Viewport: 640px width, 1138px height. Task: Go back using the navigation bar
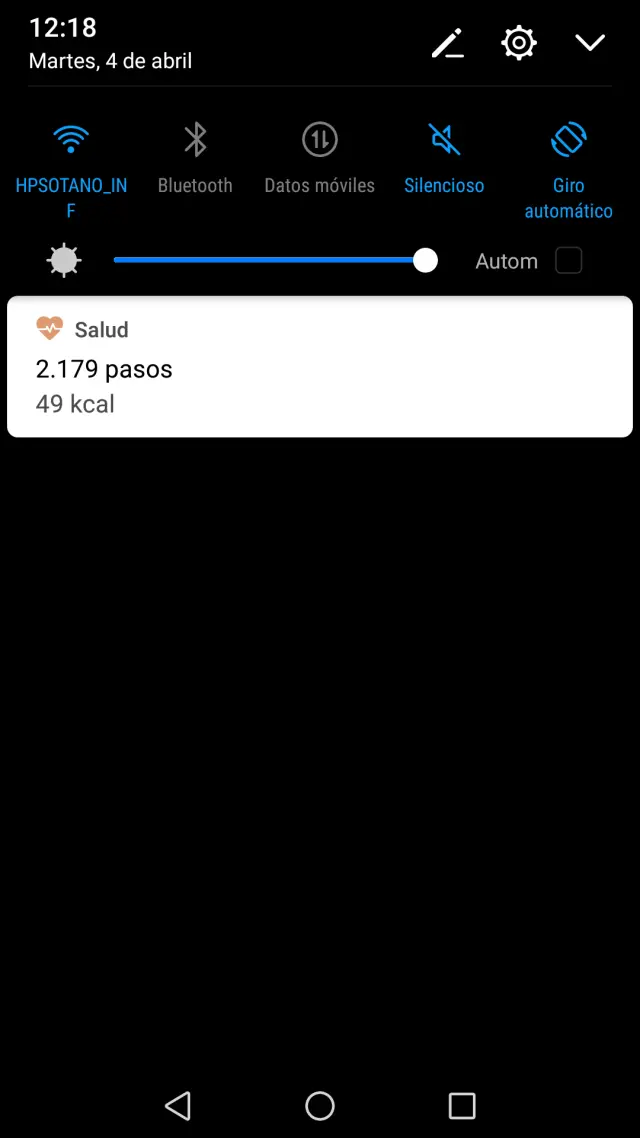(178, 1105)
